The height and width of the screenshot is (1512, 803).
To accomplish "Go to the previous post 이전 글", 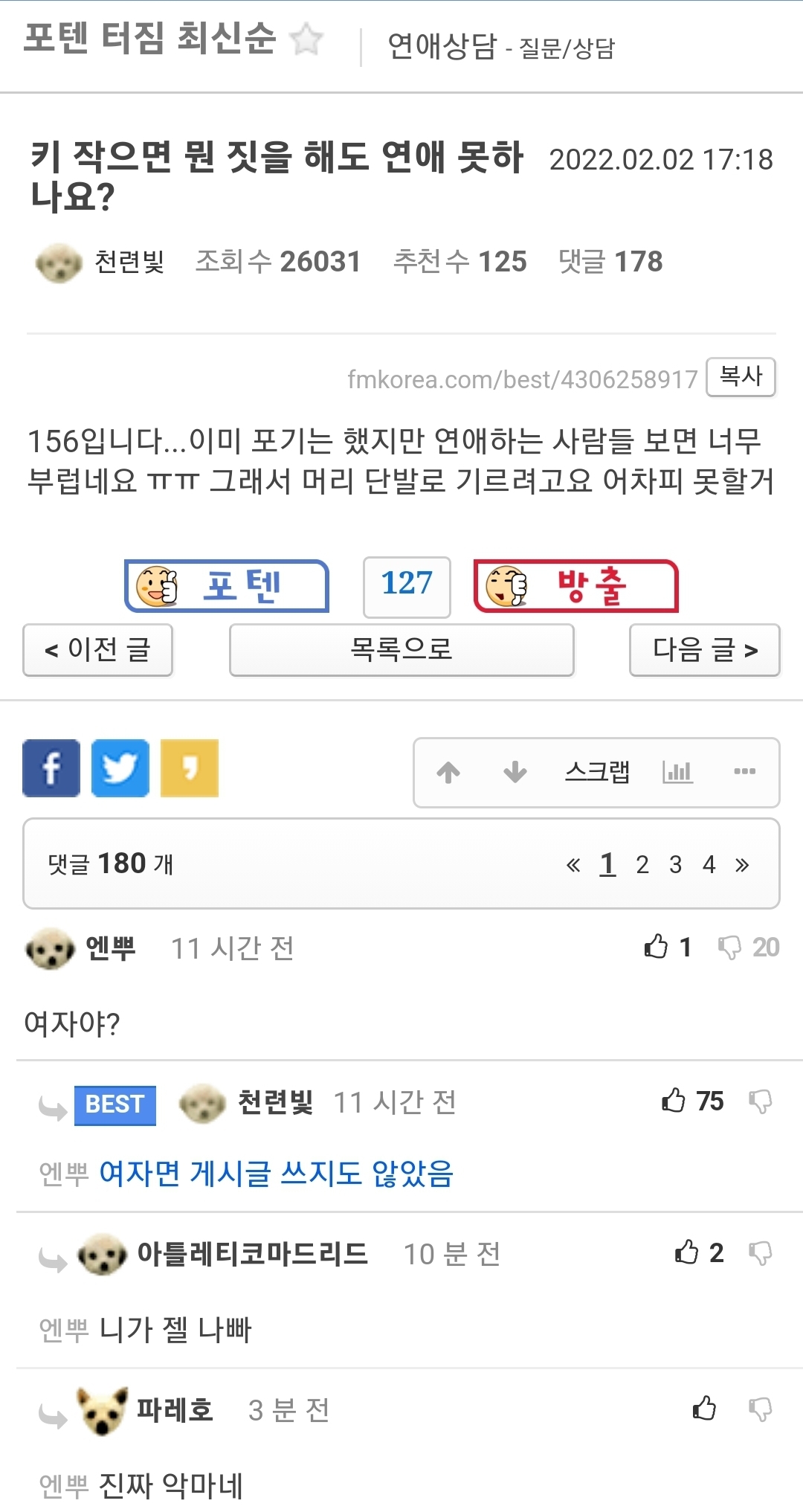I will [x=98, y=650].
